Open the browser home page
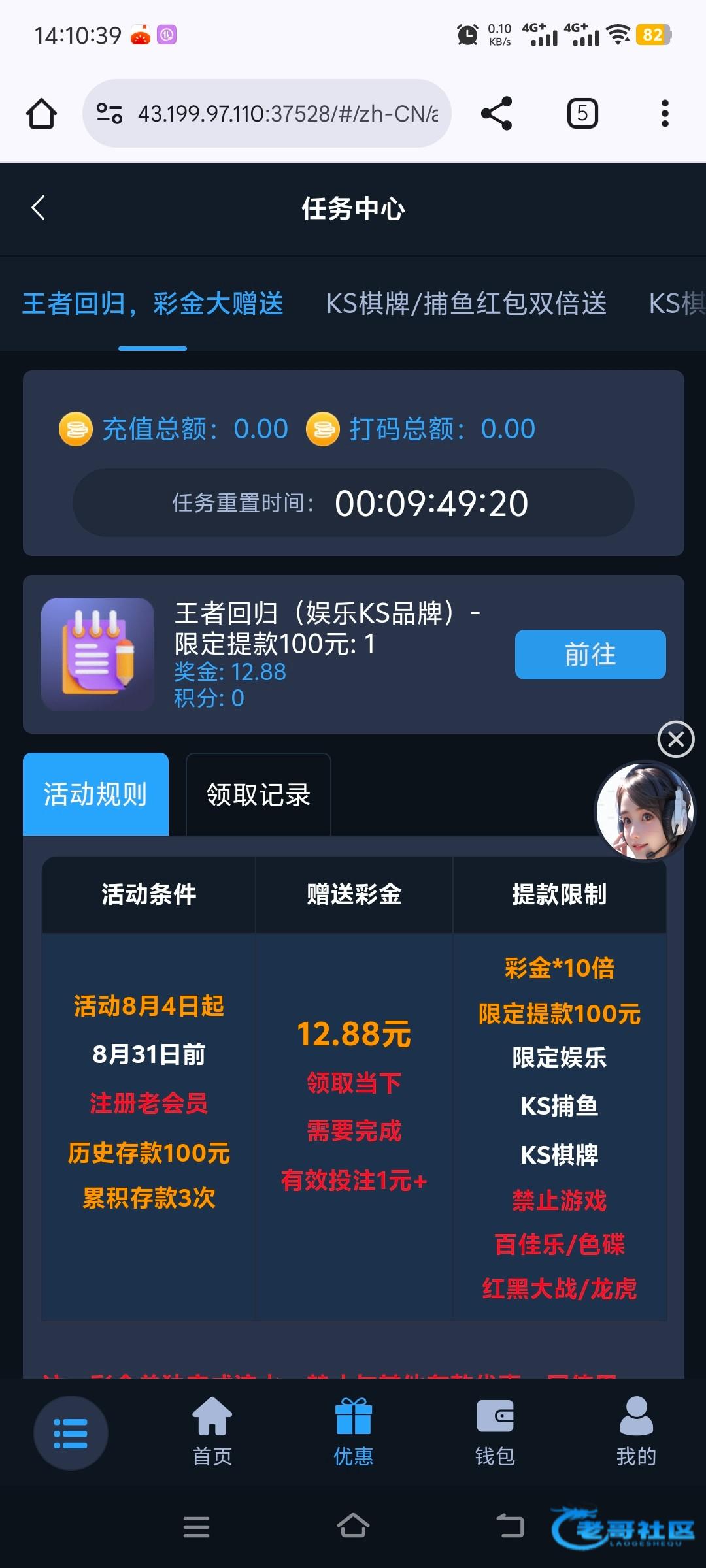706x1568 pixels. pyautogui.click(x=41, y=114)
